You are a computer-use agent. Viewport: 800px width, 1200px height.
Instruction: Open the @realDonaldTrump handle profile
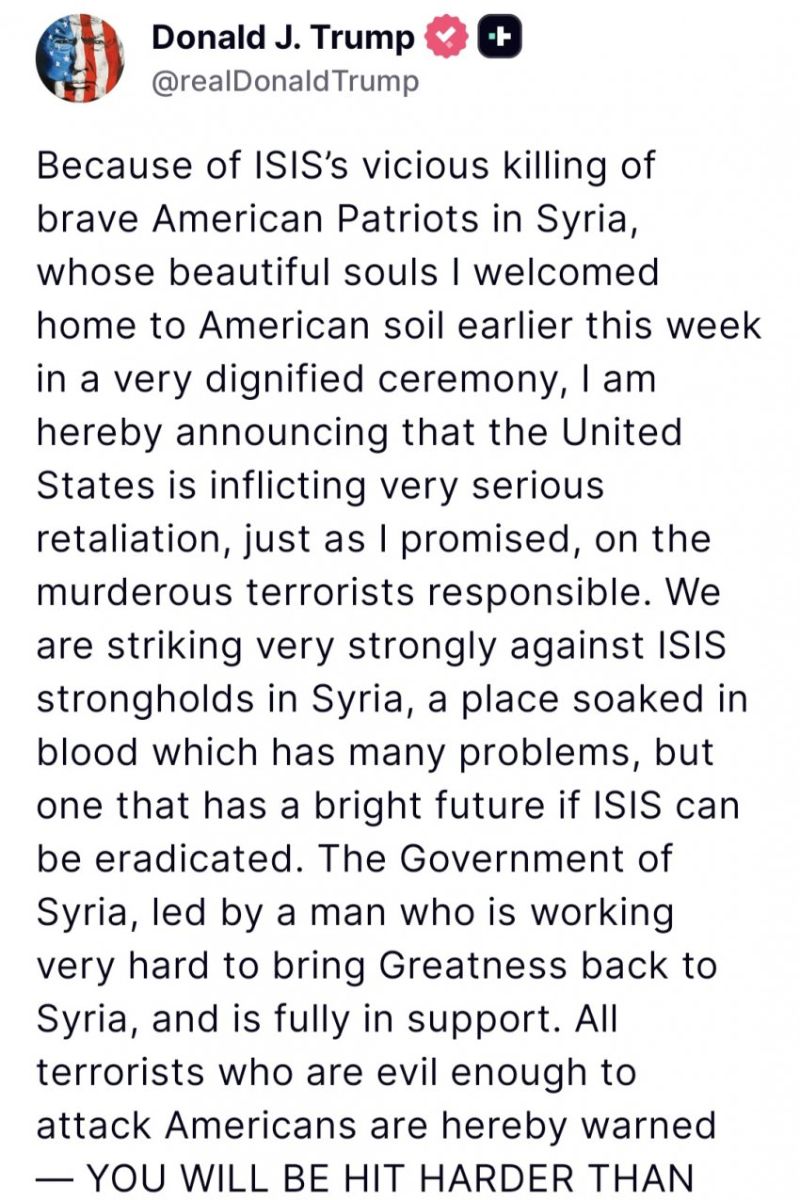click(285, 81)
